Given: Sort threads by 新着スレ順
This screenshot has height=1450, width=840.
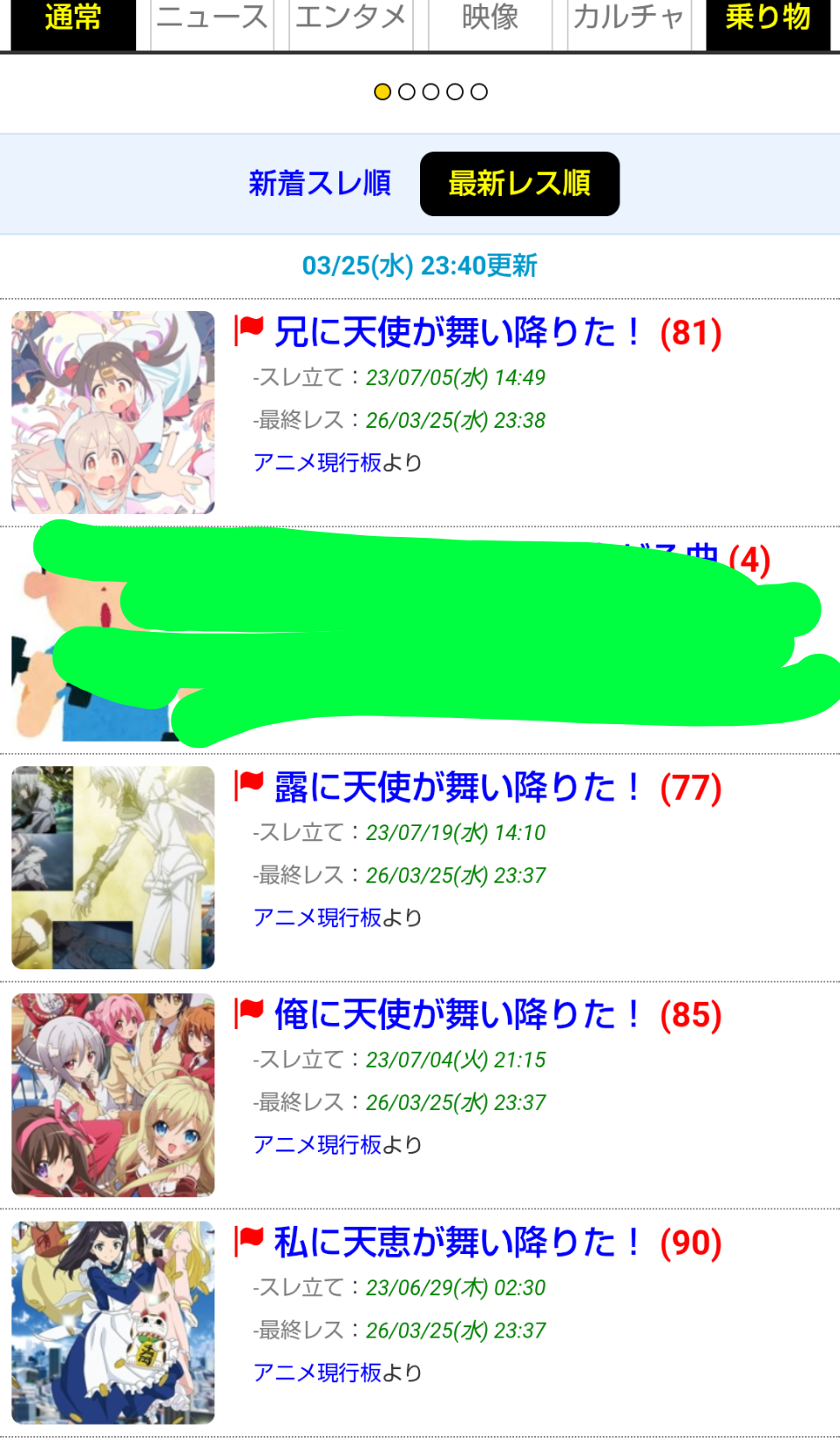Looking at the screenshot, I should (x=320, y=184).
